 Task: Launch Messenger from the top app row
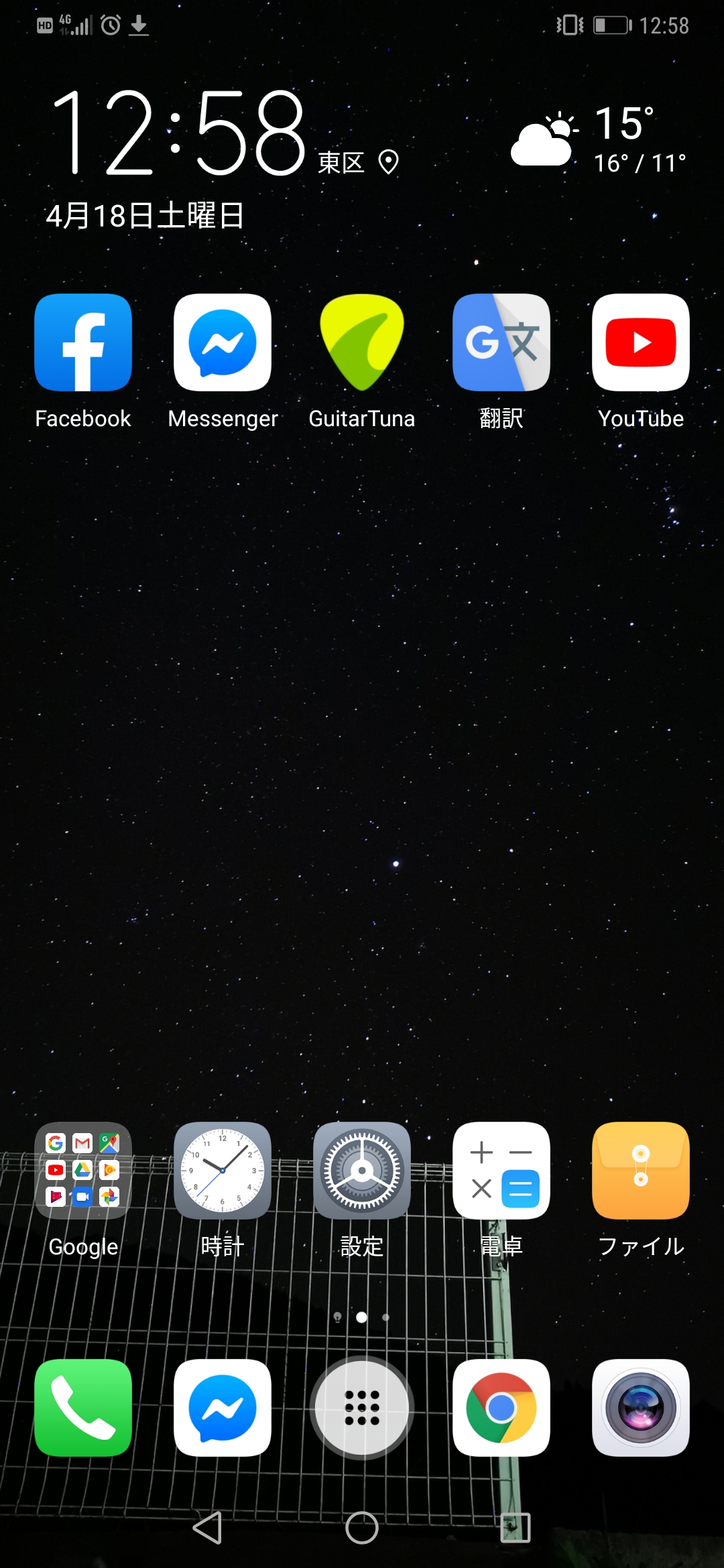[223, 342]
